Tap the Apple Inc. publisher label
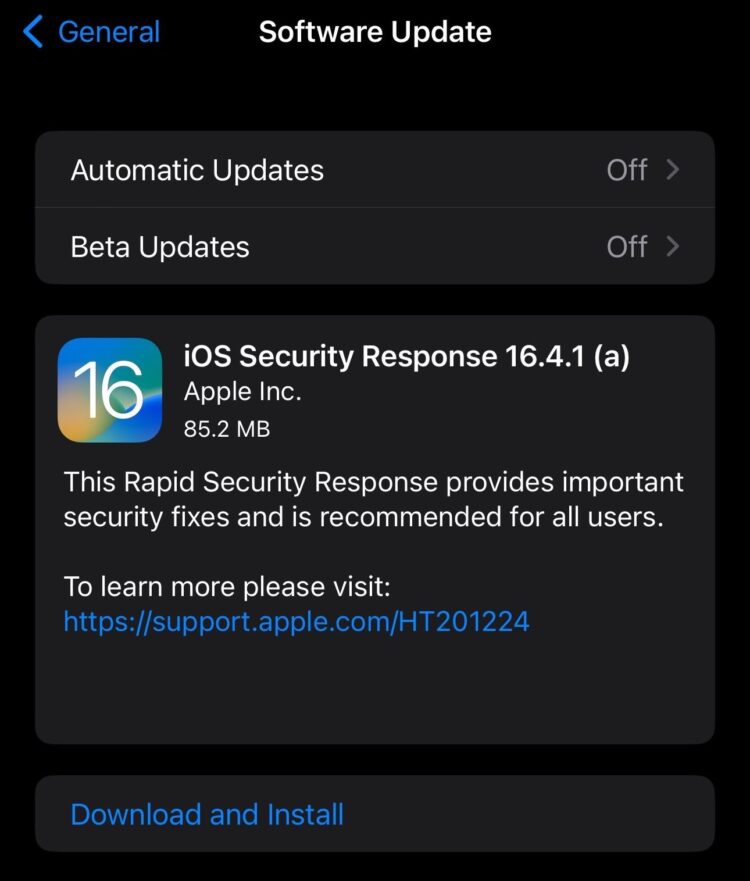This screenshot has width=750, height=881. pyautogui.click(x=240, y=391)
